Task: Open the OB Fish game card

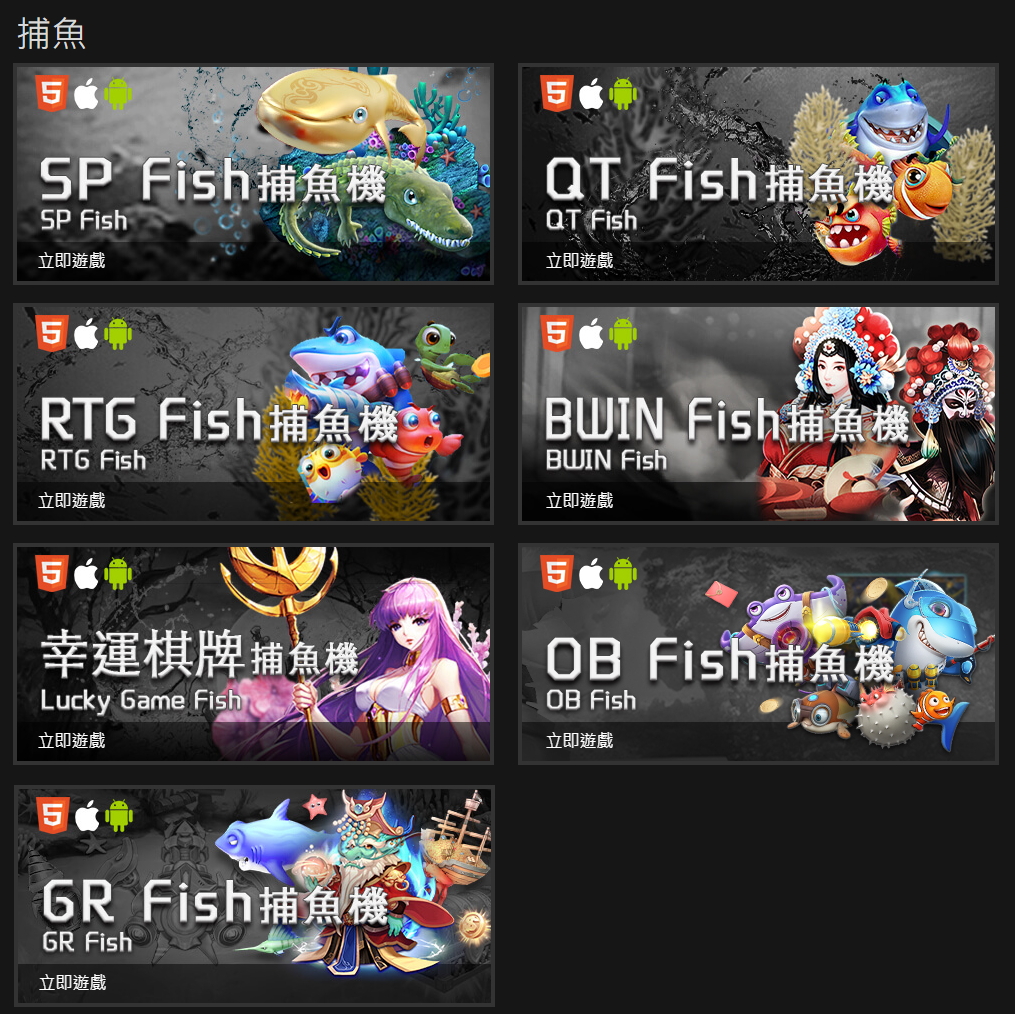Action: click(758, 654)
